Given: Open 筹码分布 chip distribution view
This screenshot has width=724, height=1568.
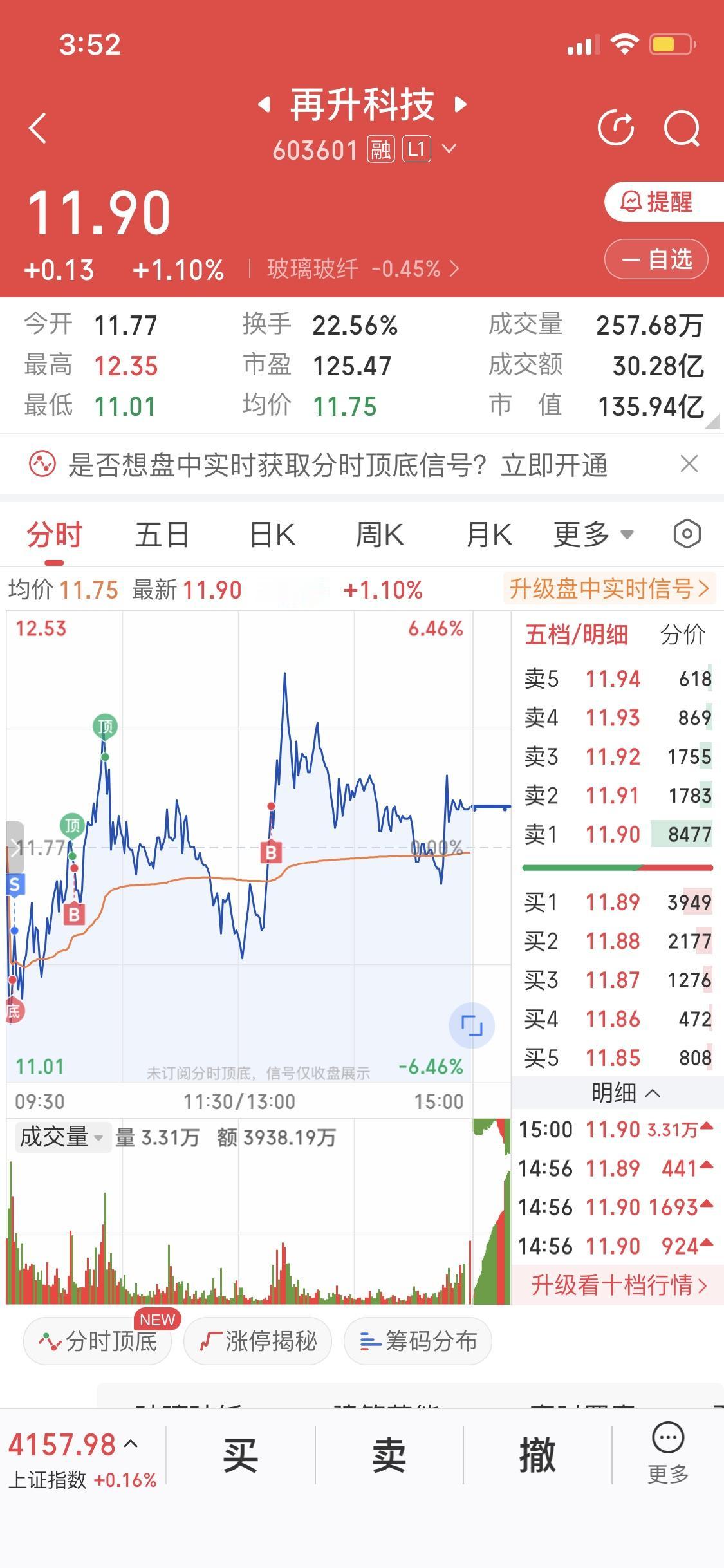Looking at the screenshot, I should (417, 1341).
